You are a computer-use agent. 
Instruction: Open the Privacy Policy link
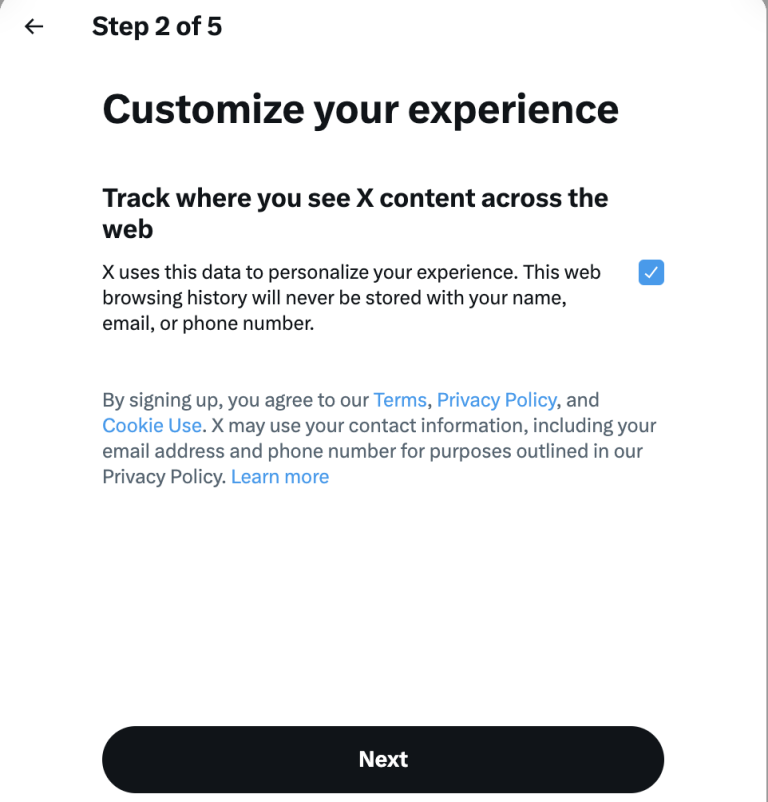pos(496,400)
